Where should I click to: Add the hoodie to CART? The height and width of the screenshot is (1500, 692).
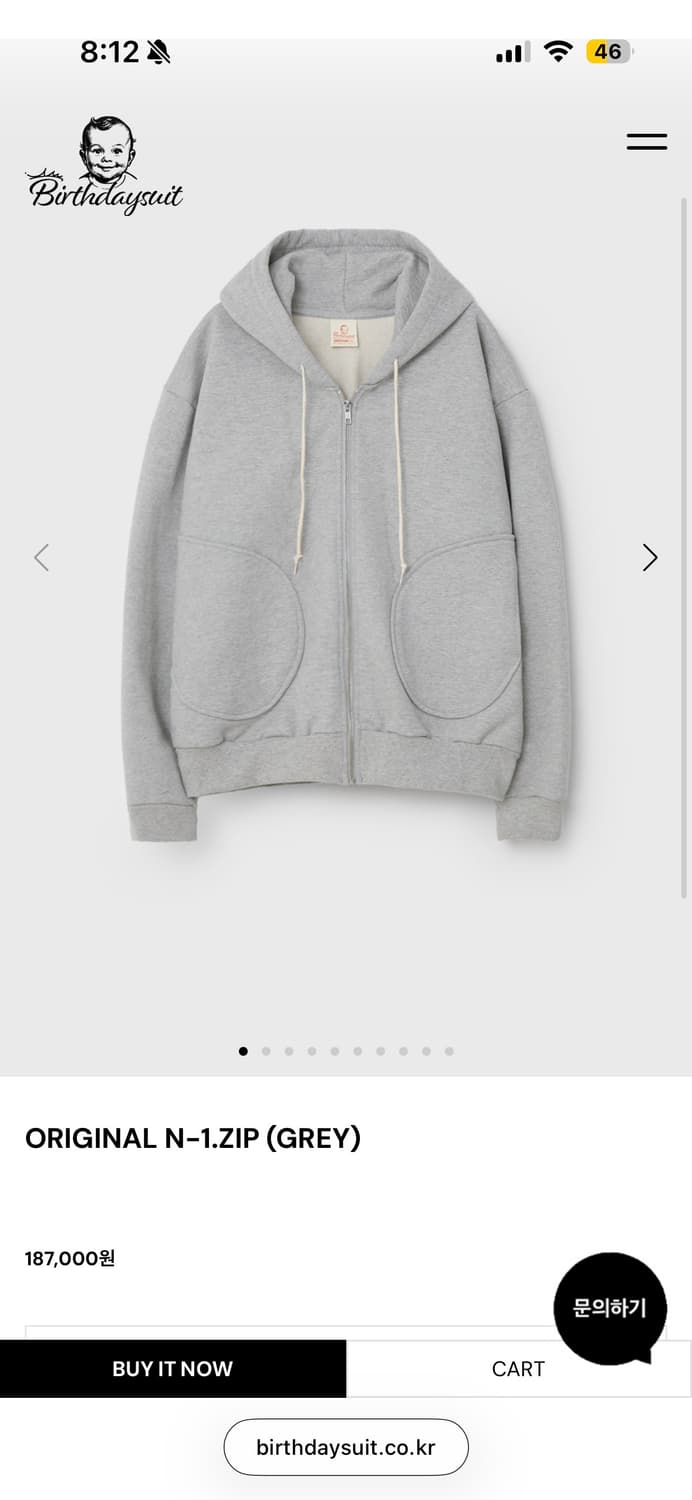[518, 1370]
